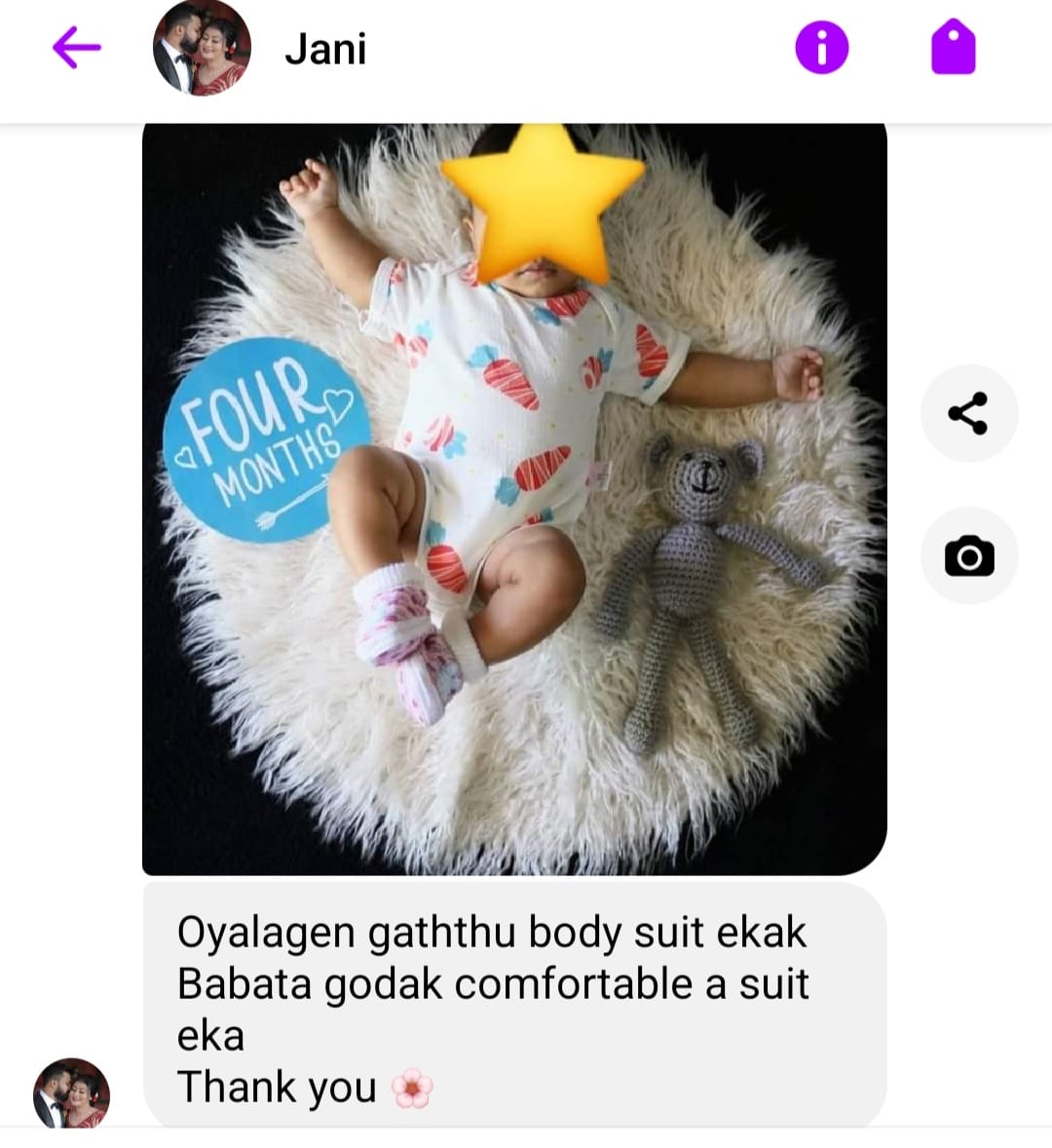The height and width of the screenshot is (1148, 1052).
Task: Open Jani's profile picture in header
Action: tap(202, 48)
